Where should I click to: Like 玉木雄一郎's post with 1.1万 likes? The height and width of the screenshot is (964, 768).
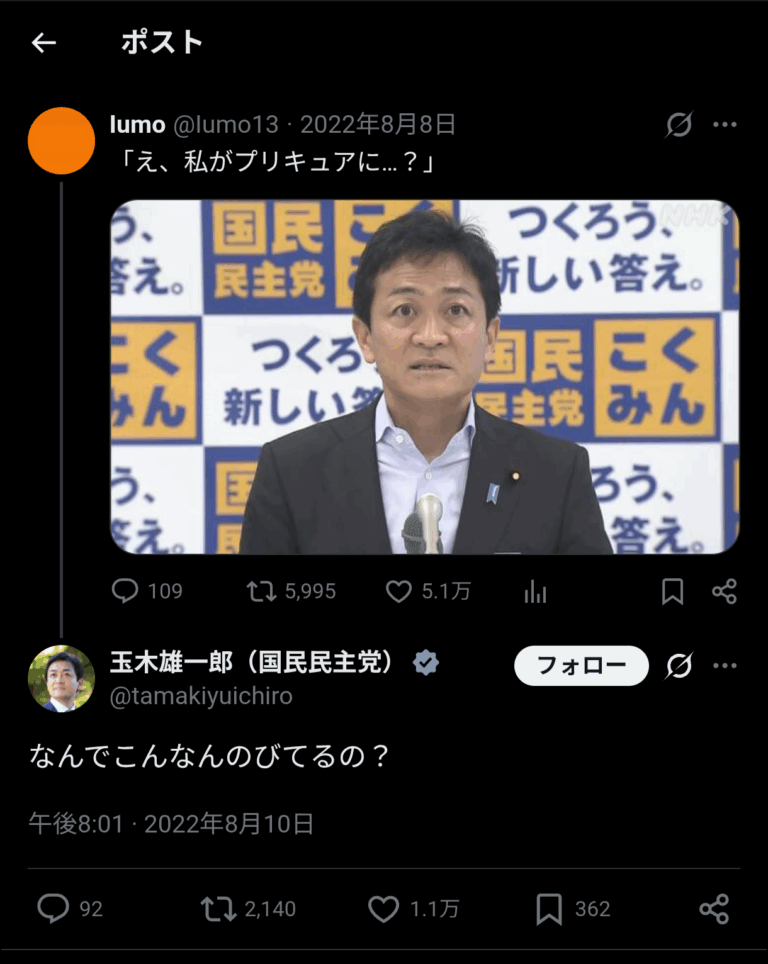(383, 908)
